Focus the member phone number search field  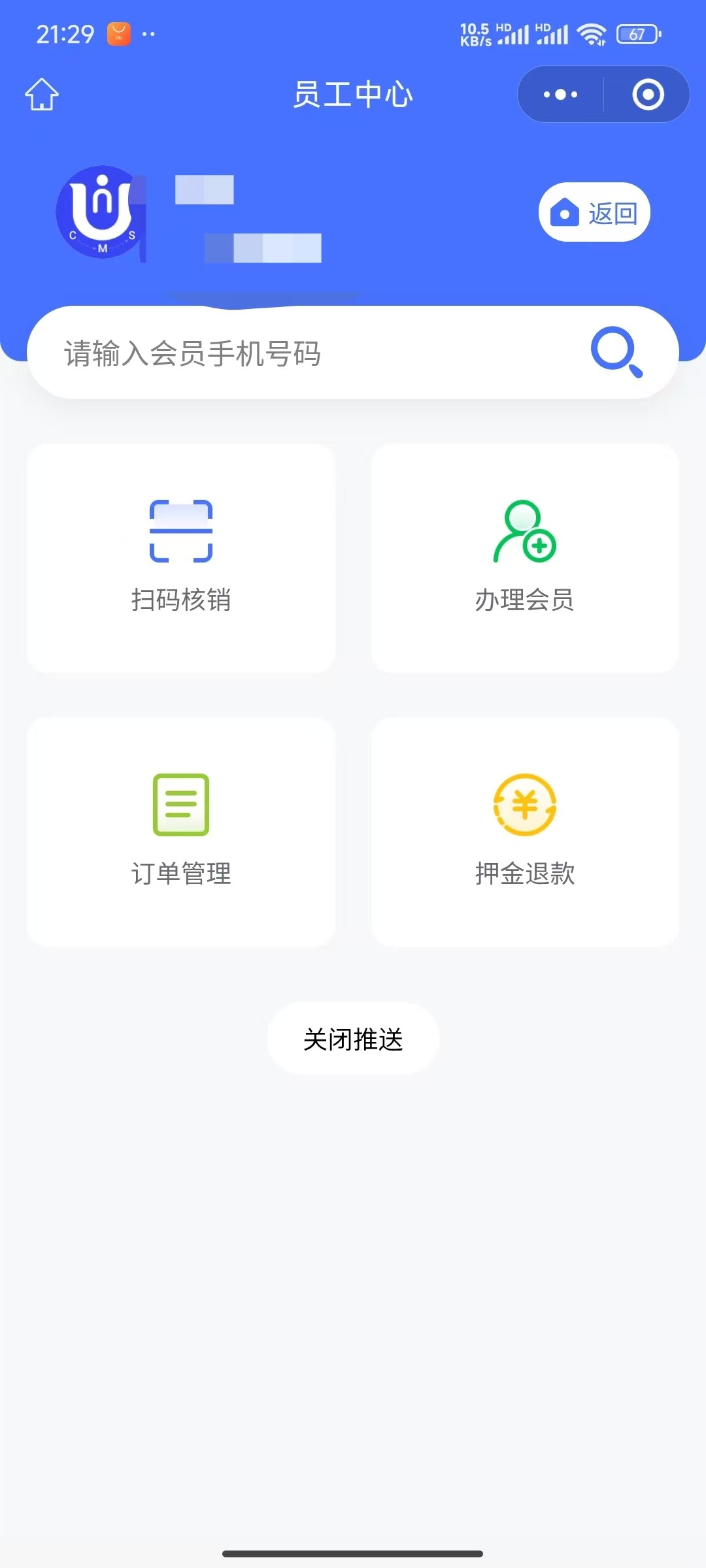[307, 353]
